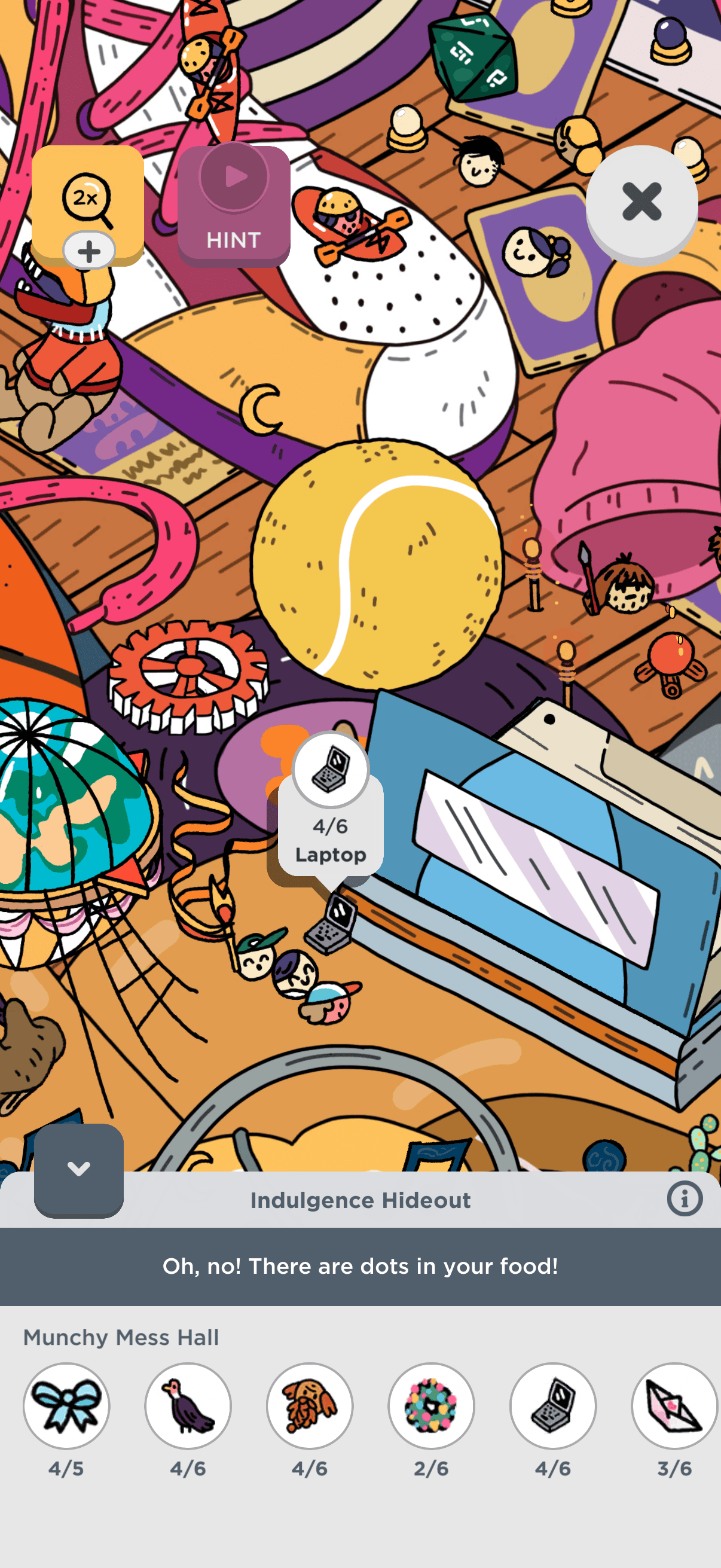721x1568 pixels.
Task: Select the laptop item in the list
Action: coord(552,1405)
